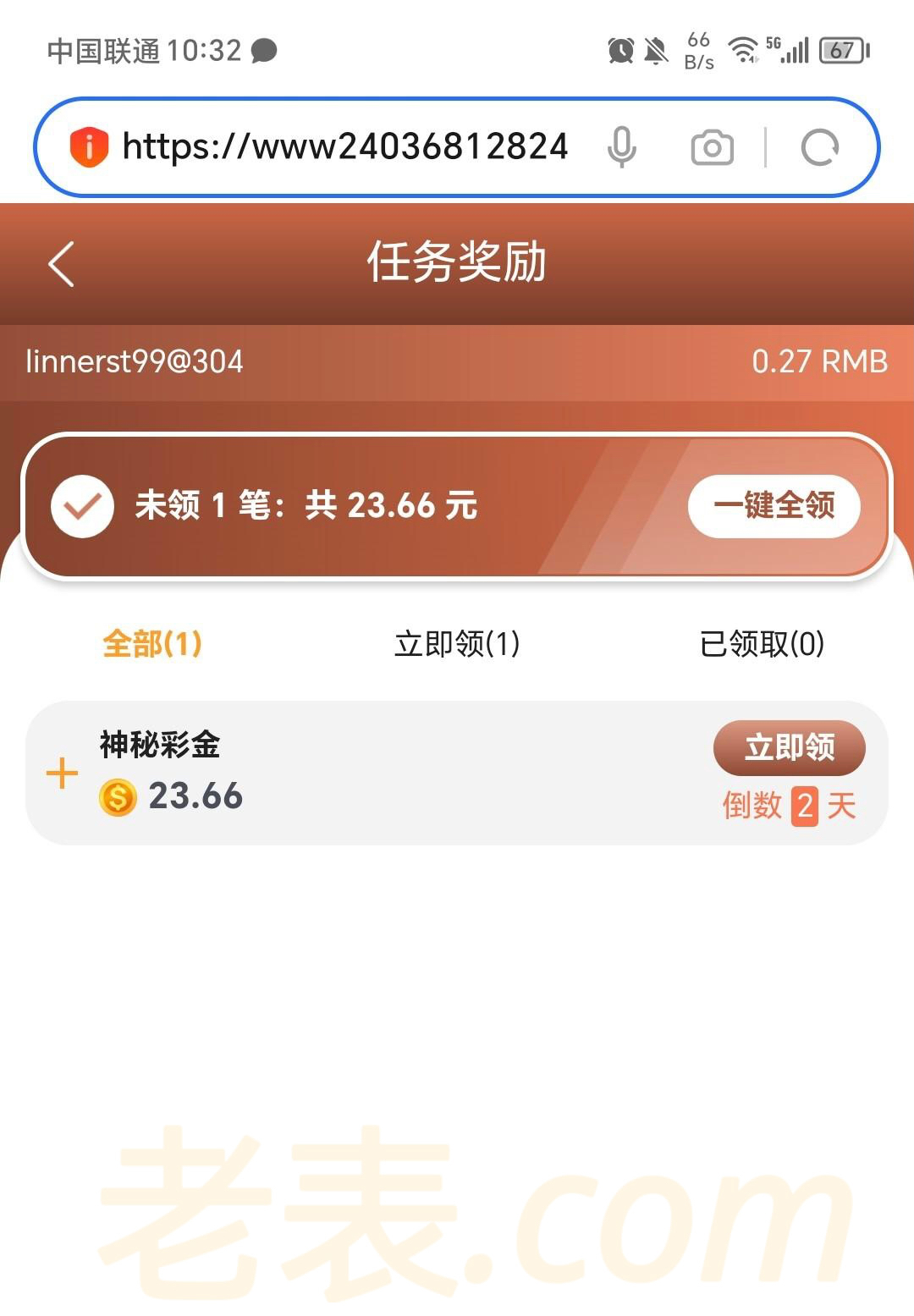Expand the 神秘彩金 row with the plus icon
914x1316 pixels.
pyautogui.click(x=62, y=774)
